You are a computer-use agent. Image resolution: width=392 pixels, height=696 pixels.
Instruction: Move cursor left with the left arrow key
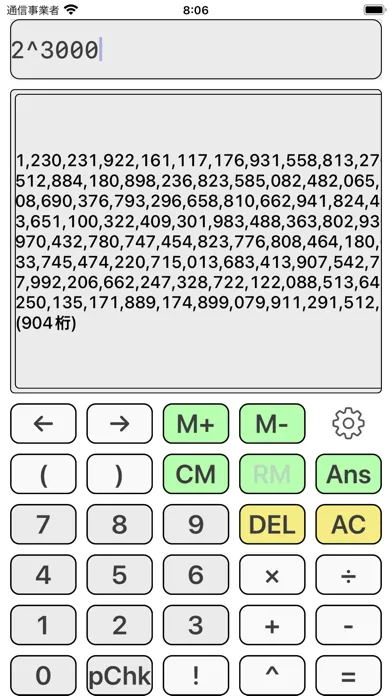[x=43, y=423]
